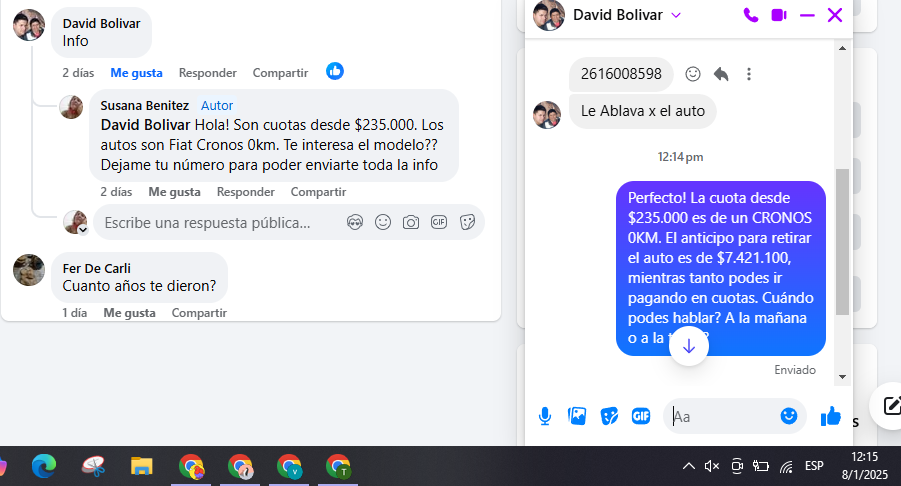The image size is (901, 486).
Task: Record a voice clip in chat
Action: tap(545, 416)
